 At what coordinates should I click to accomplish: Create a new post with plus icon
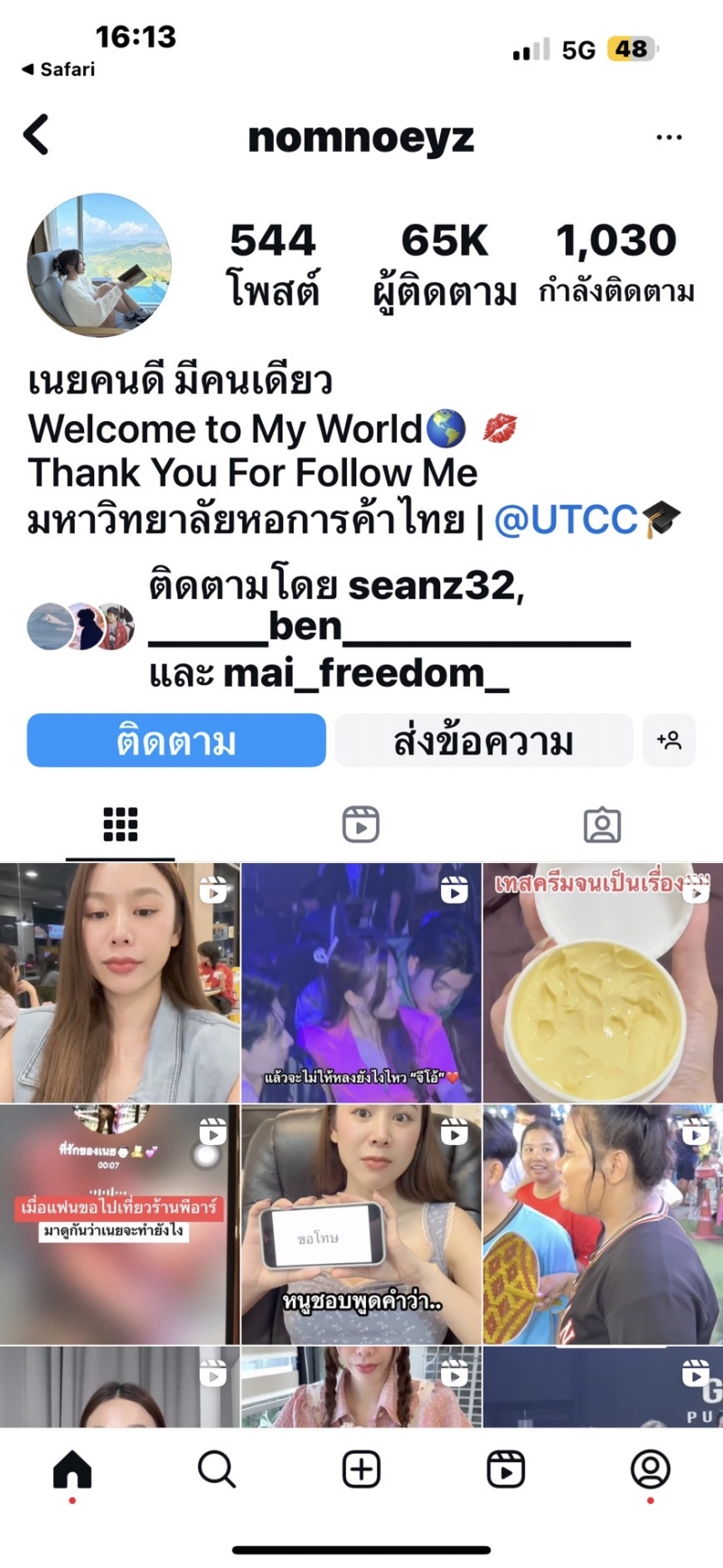361,1470
